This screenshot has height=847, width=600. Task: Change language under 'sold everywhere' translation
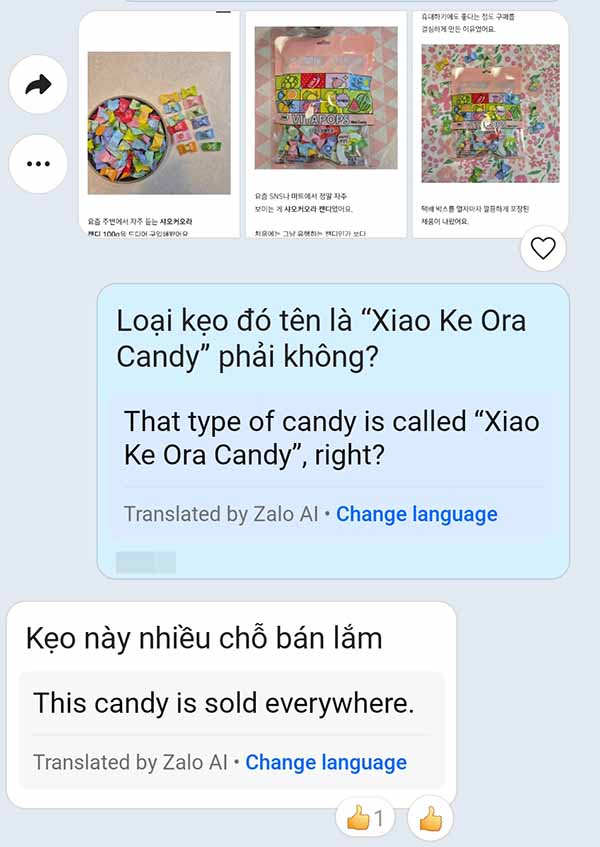[x=326, y=762]
